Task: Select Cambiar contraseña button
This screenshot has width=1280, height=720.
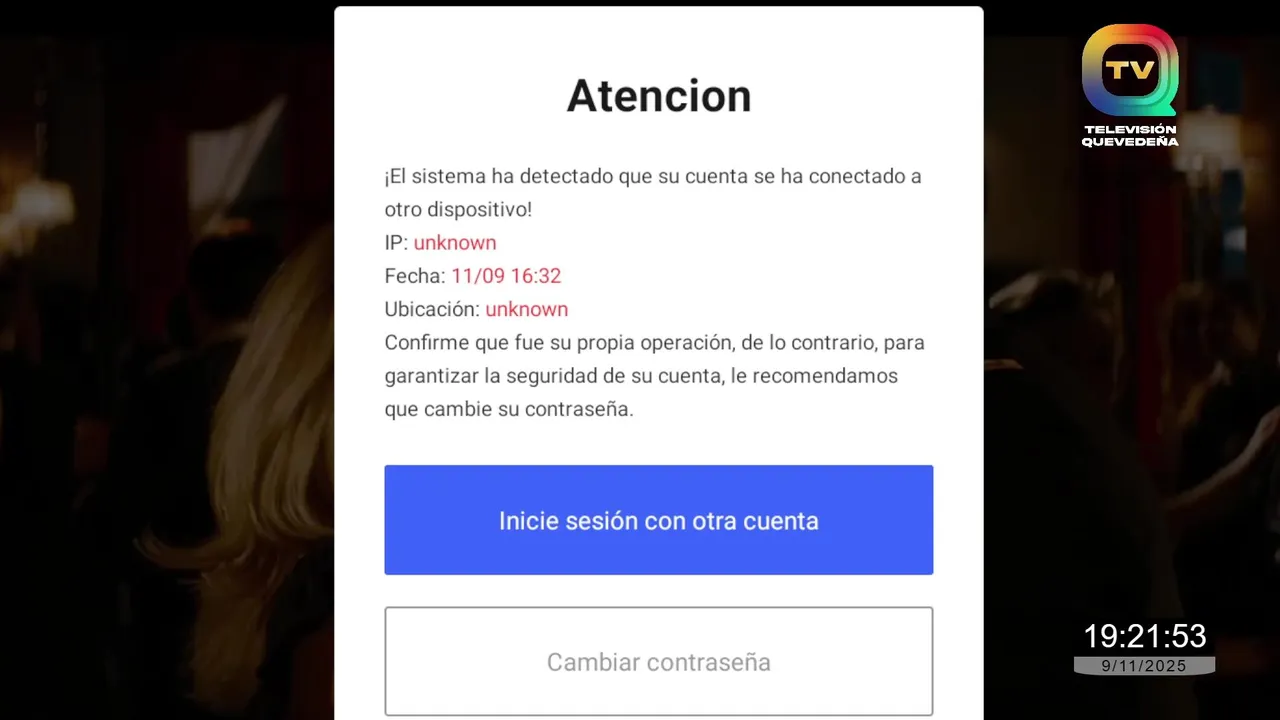Action: point(658,661)
